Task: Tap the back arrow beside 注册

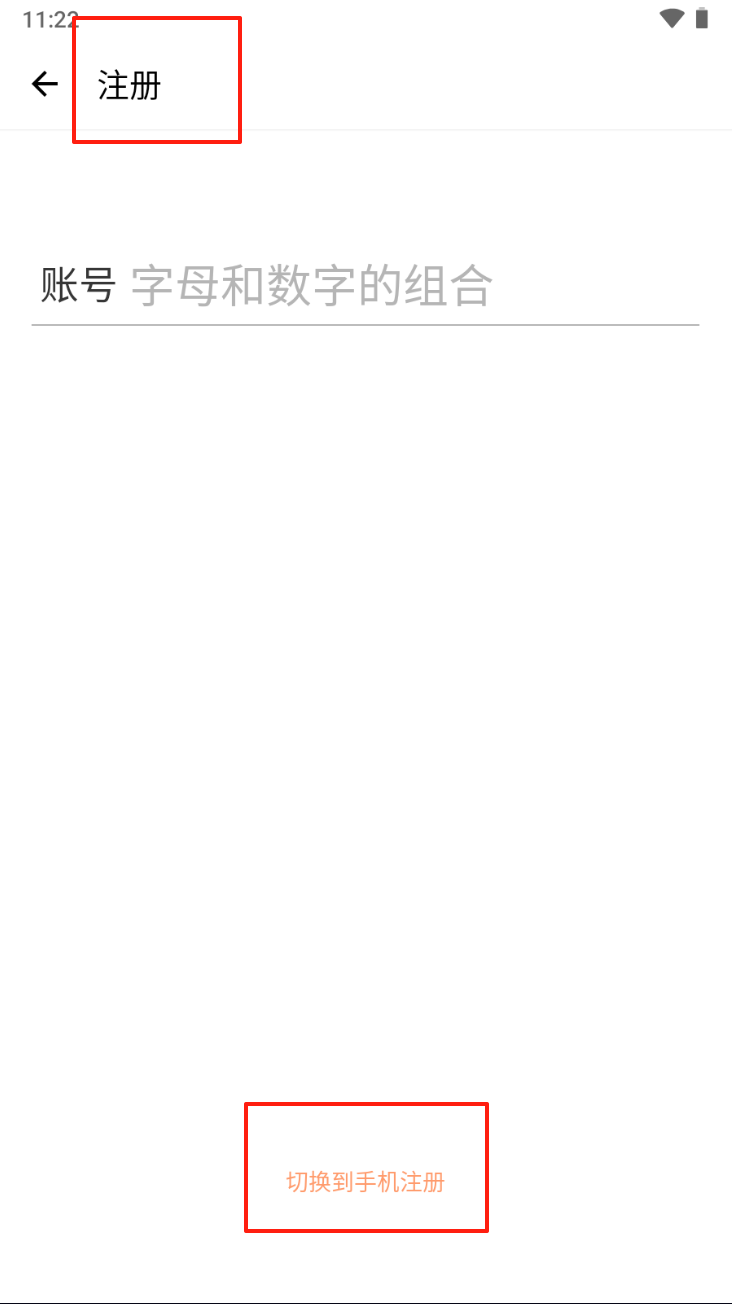Action: pos(45,85)
